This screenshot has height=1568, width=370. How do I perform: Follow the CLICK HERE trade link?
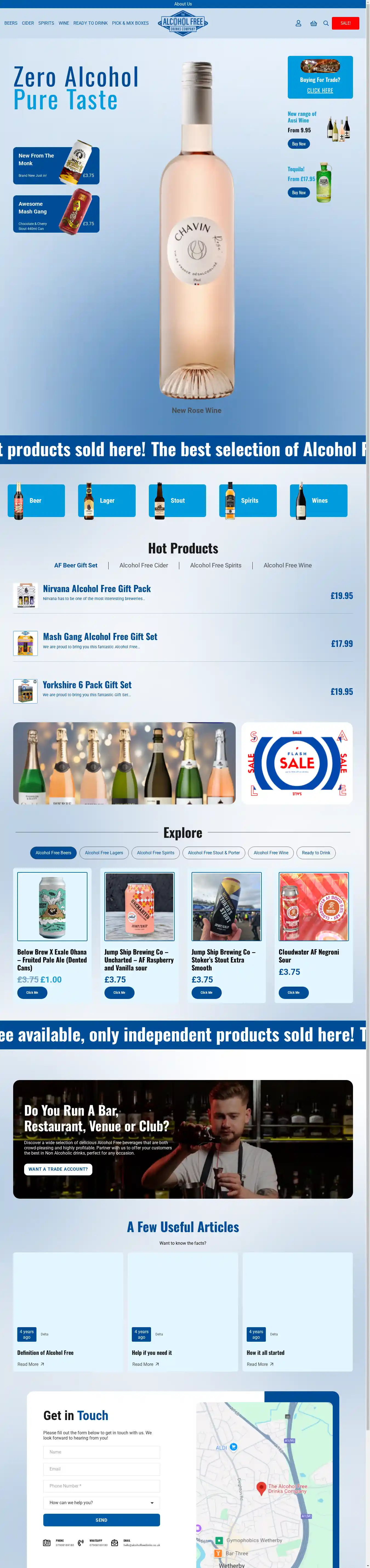[x=320, y=91]
